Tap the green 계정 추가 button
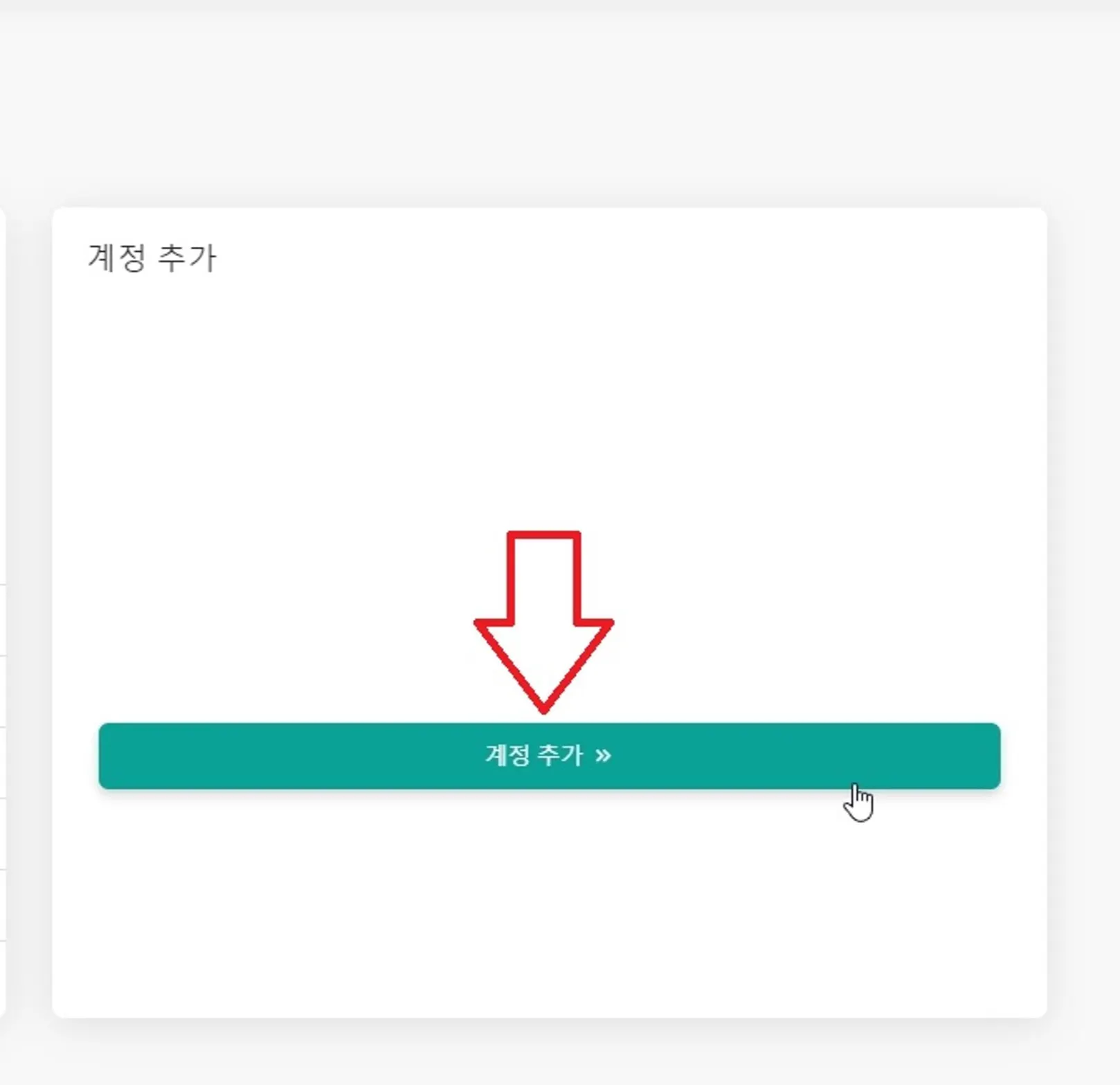Image resolution: width=1120 pixels, height=1085 pixels. 549,756
